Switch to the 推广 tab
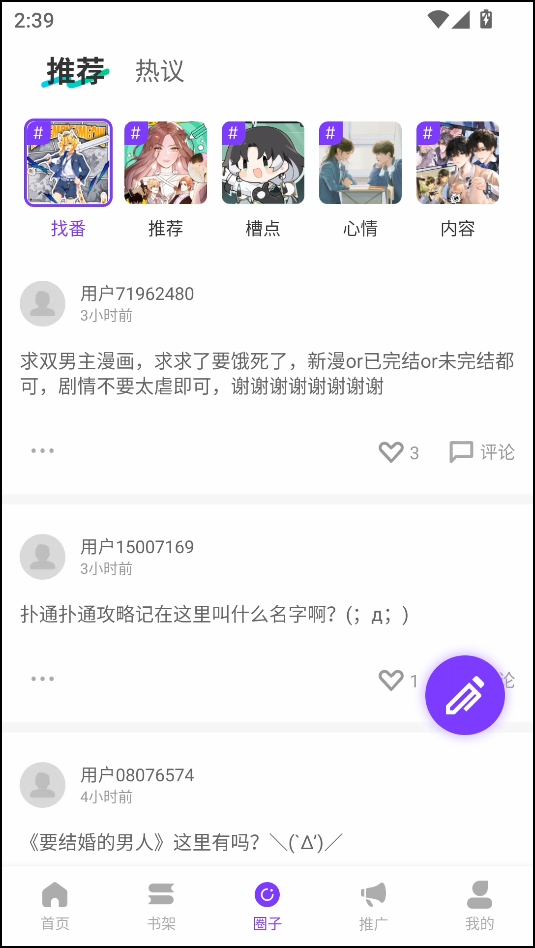 coord(374,906)
